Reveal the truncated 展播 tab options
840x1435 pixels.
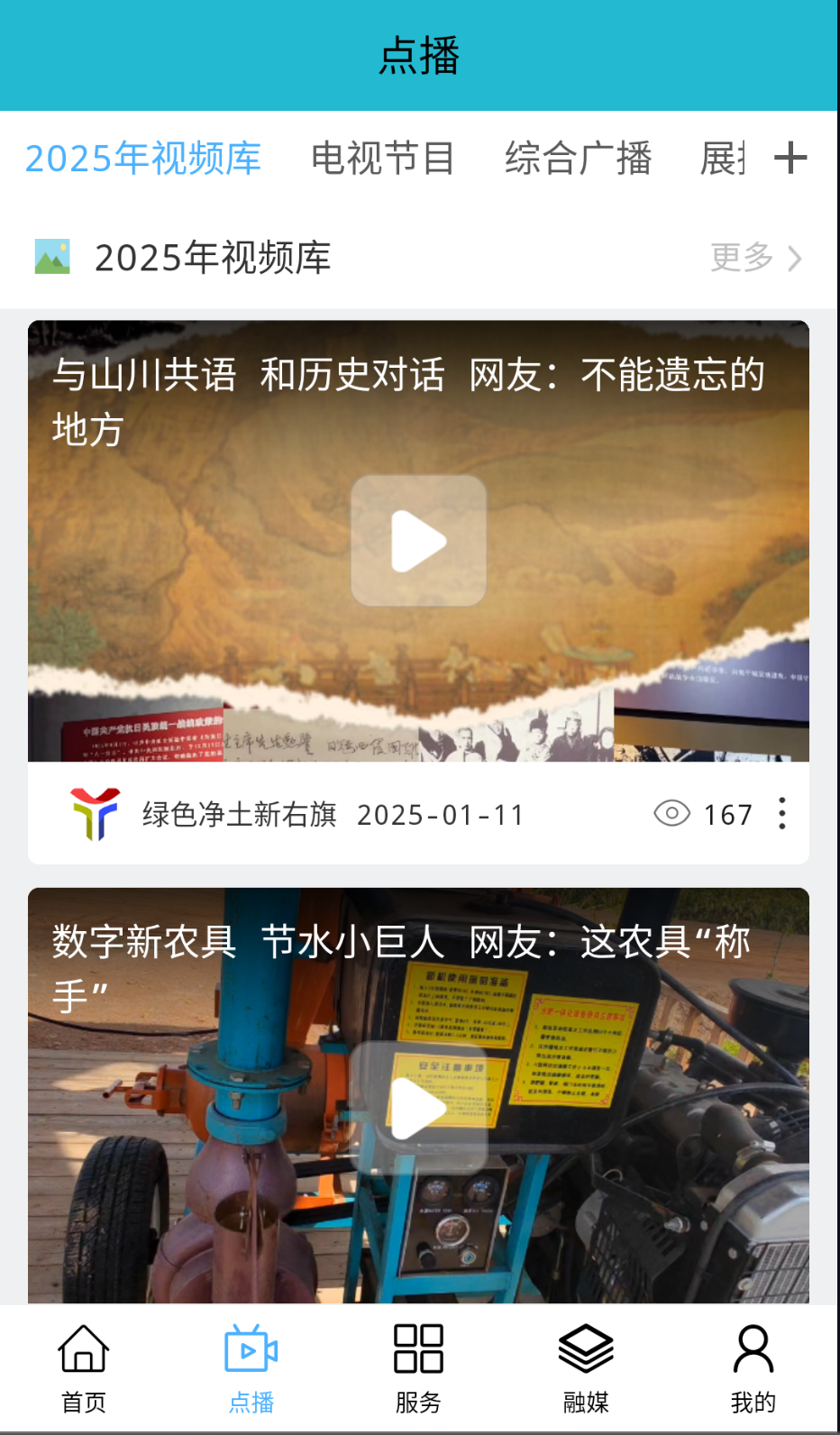click(x=724, y=158)
